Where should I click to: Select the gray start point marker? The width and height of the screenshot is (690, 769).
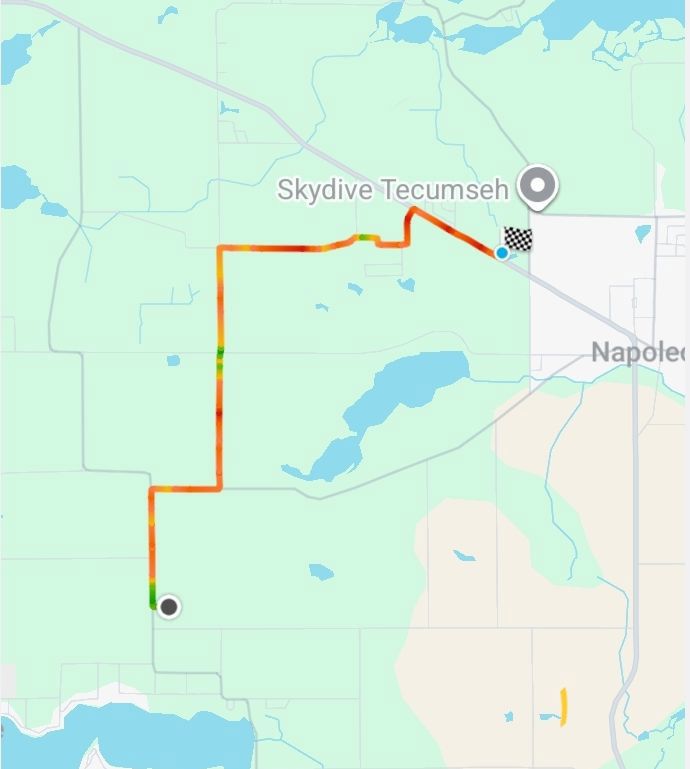coord(169,607)
